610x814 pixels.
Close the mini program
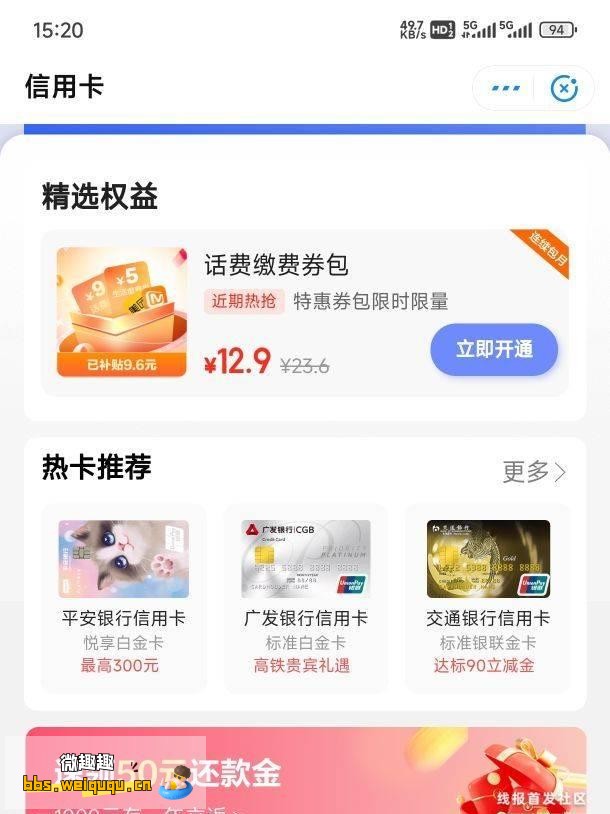click(564, 88)
